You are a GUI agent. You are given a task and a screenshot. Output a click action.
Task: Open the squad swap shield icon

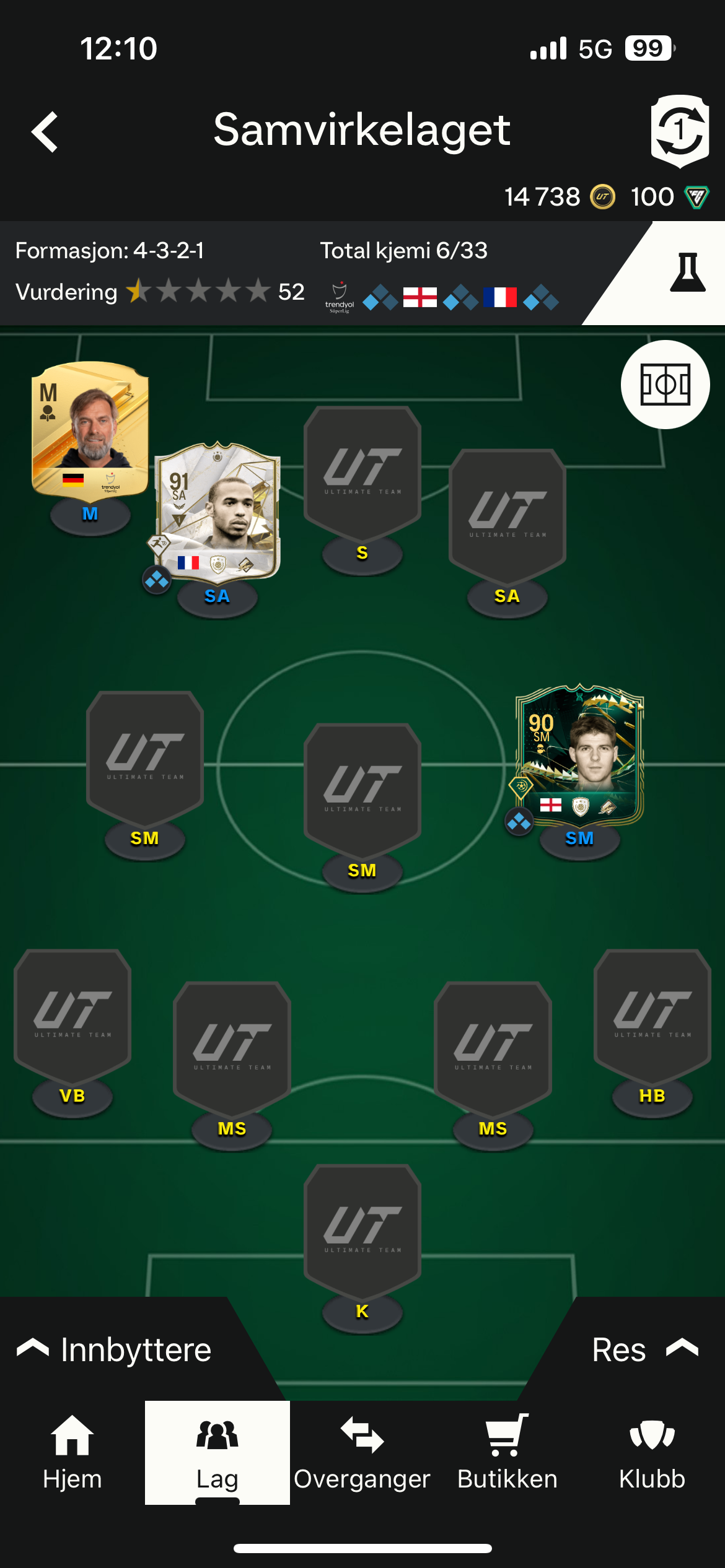pyautogui.click(x=680, y=131)
